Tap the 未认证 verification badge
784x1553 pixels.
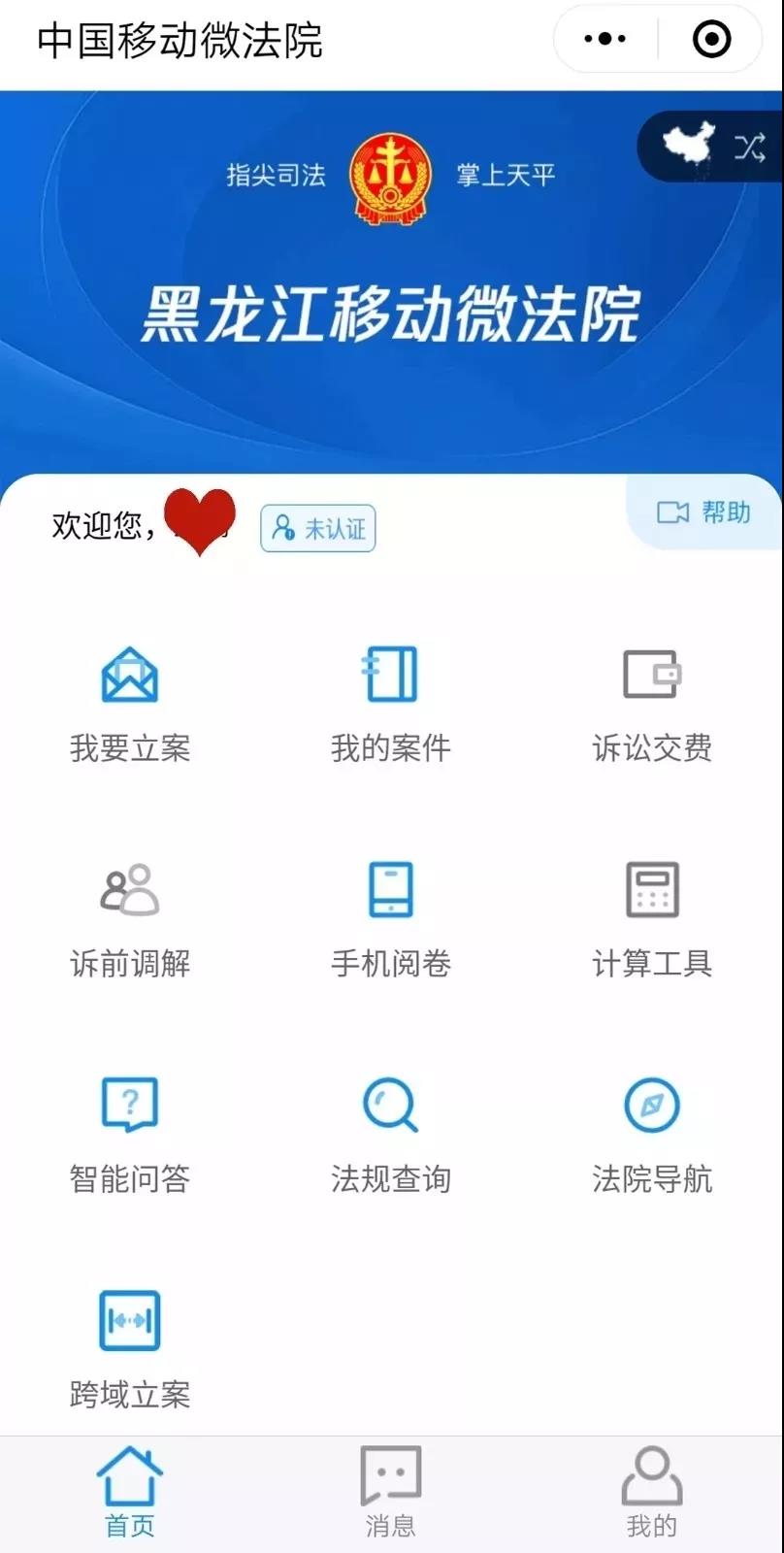coord(318,528)
